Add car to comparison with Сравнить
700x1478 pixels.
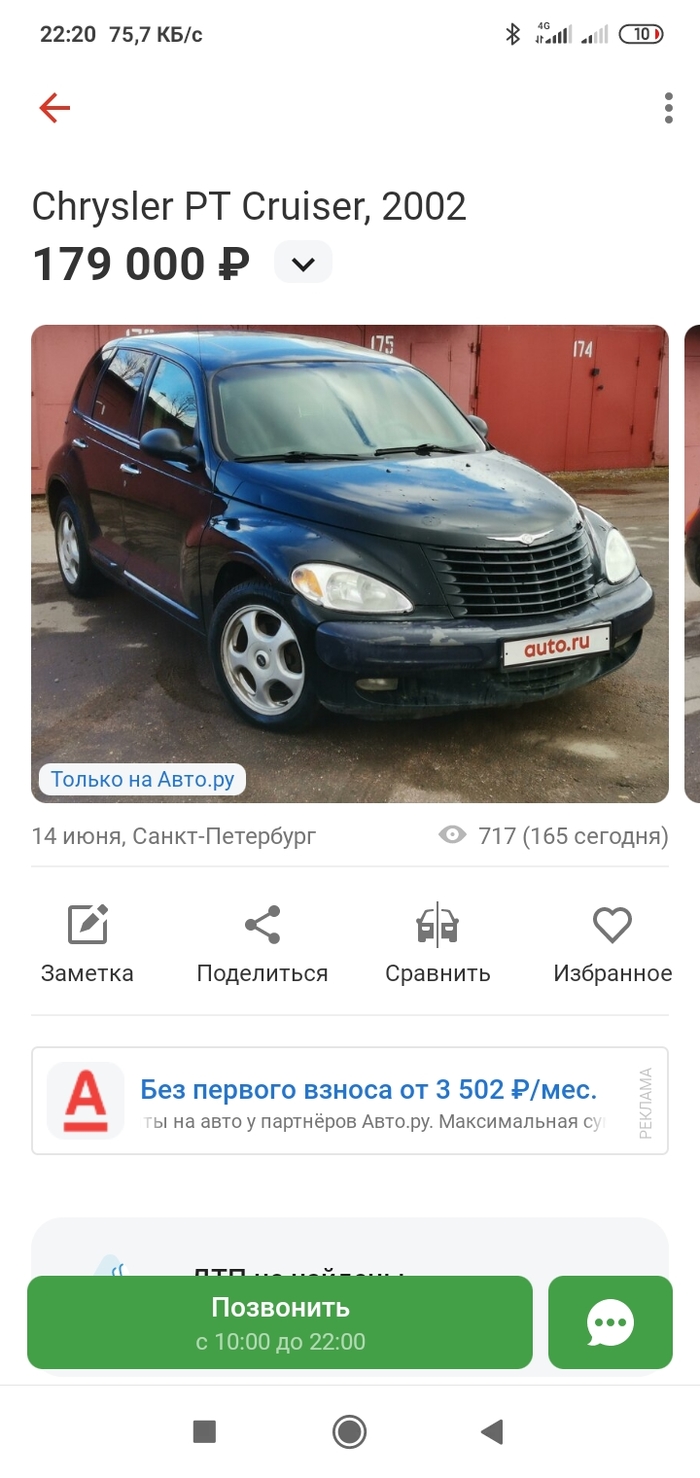pos(437,943)
